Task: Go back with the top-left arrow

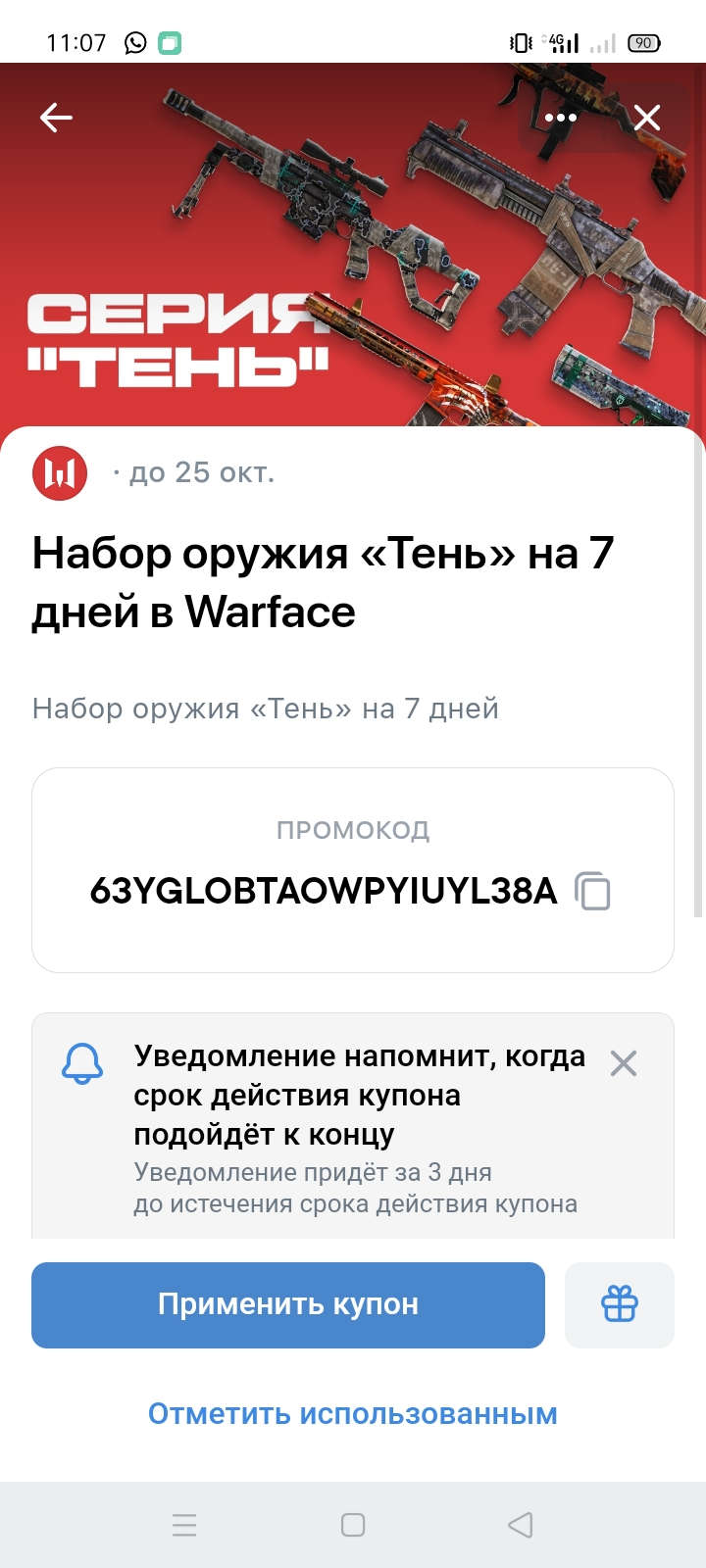Action: 56,118
